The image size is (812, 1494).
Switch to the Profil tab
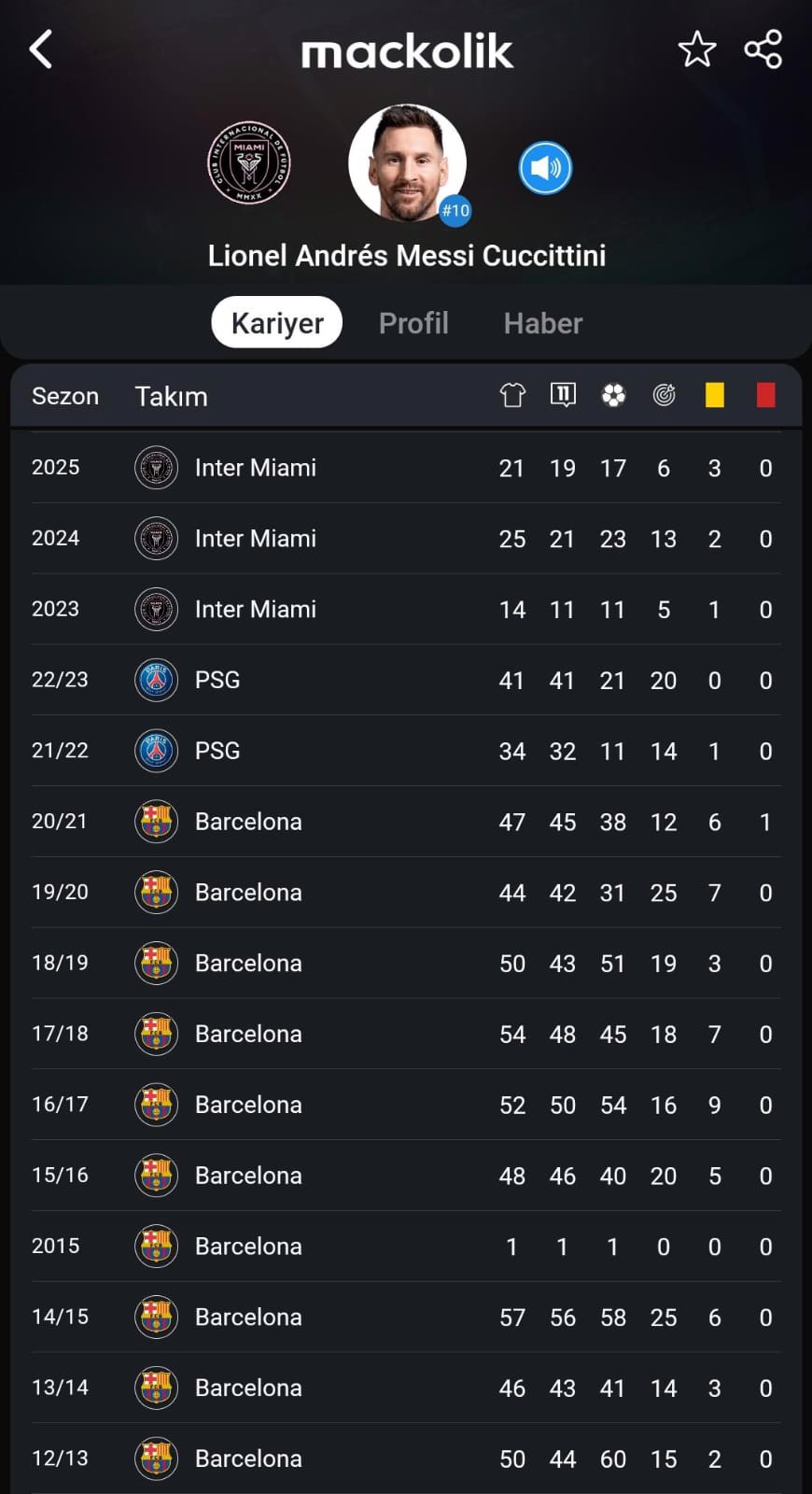point(413,323)
